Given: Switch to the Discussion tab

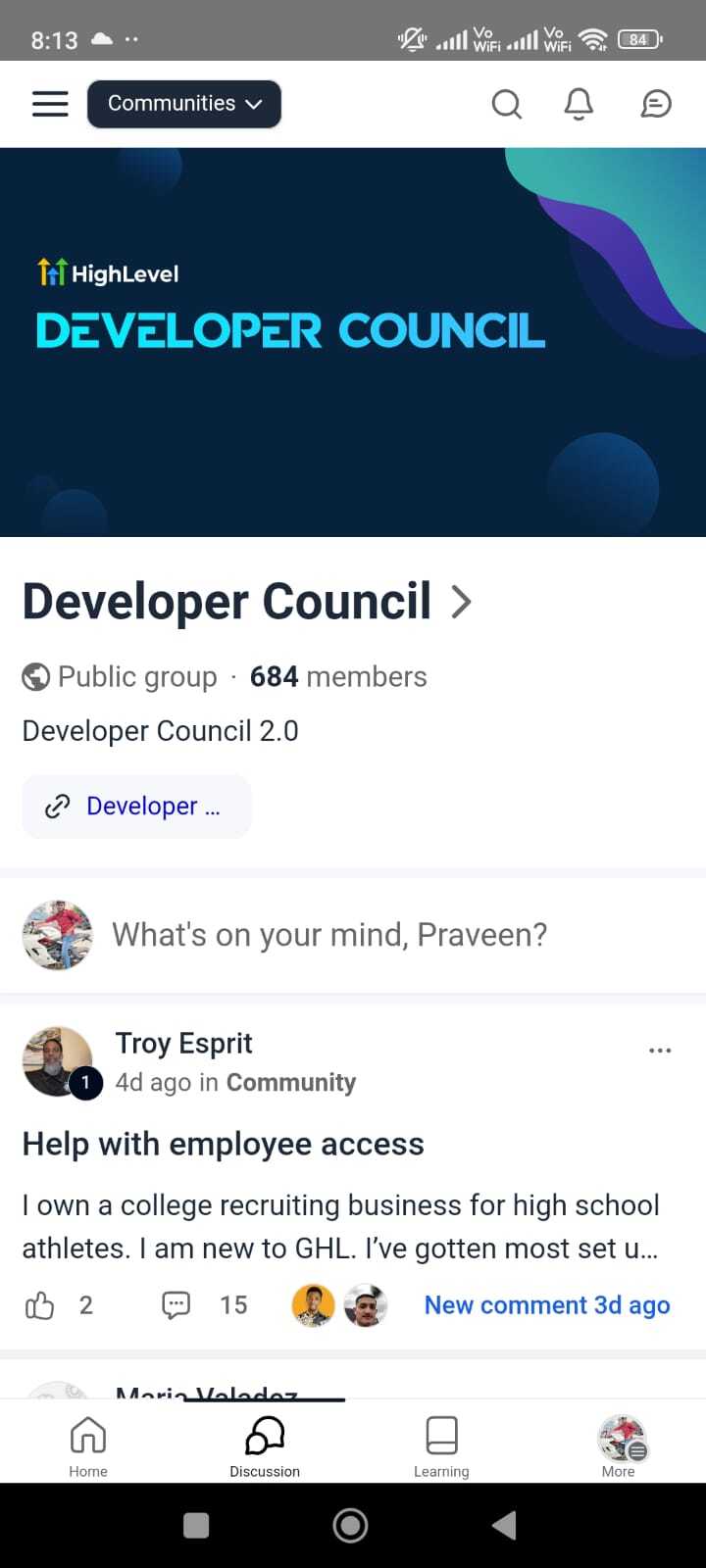Looking at the screenshot, I should 265,1445.
